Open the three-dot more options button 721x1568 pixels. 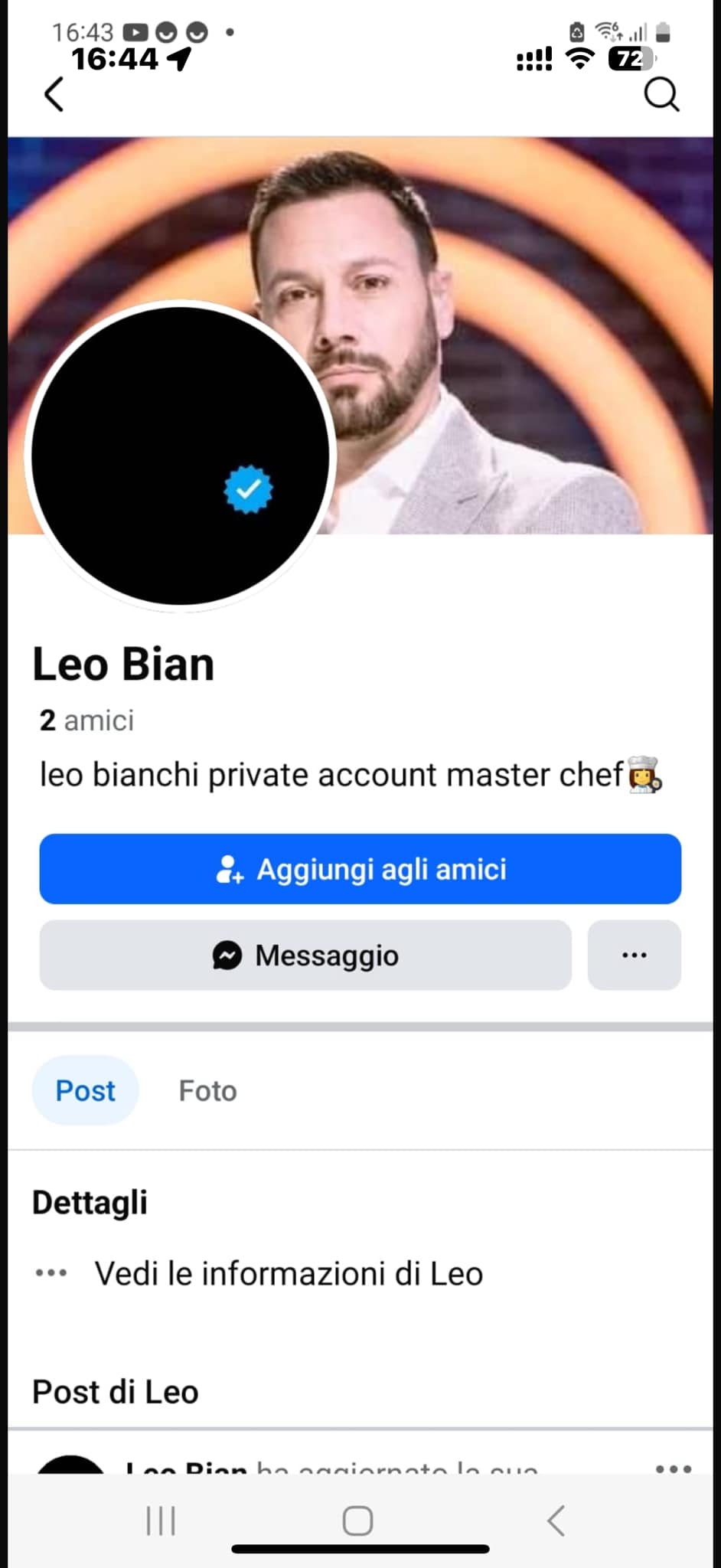pyautogui.click(x=634, y=955)
